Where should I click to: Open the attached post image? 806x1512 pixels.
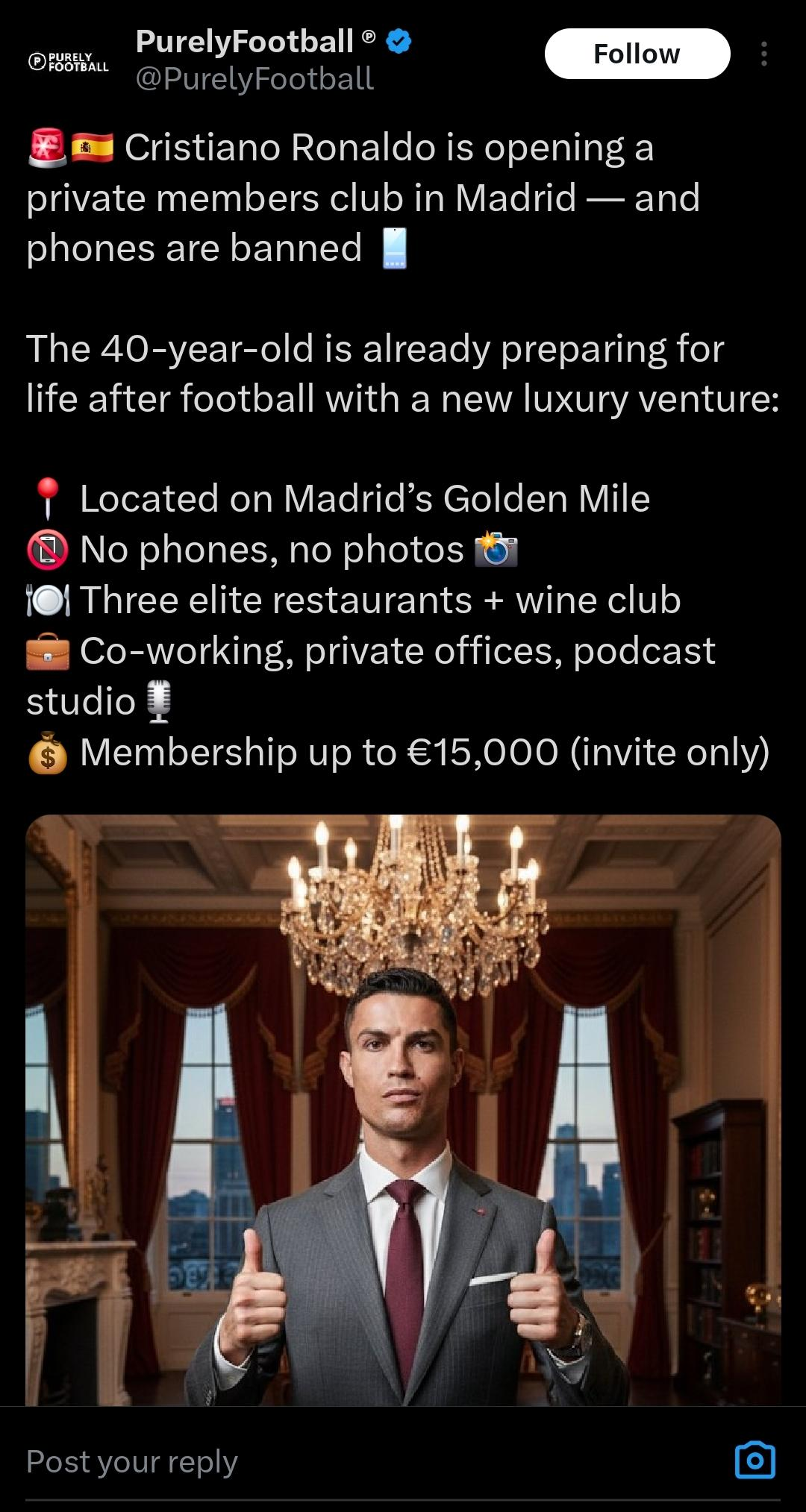(403, 1110)
